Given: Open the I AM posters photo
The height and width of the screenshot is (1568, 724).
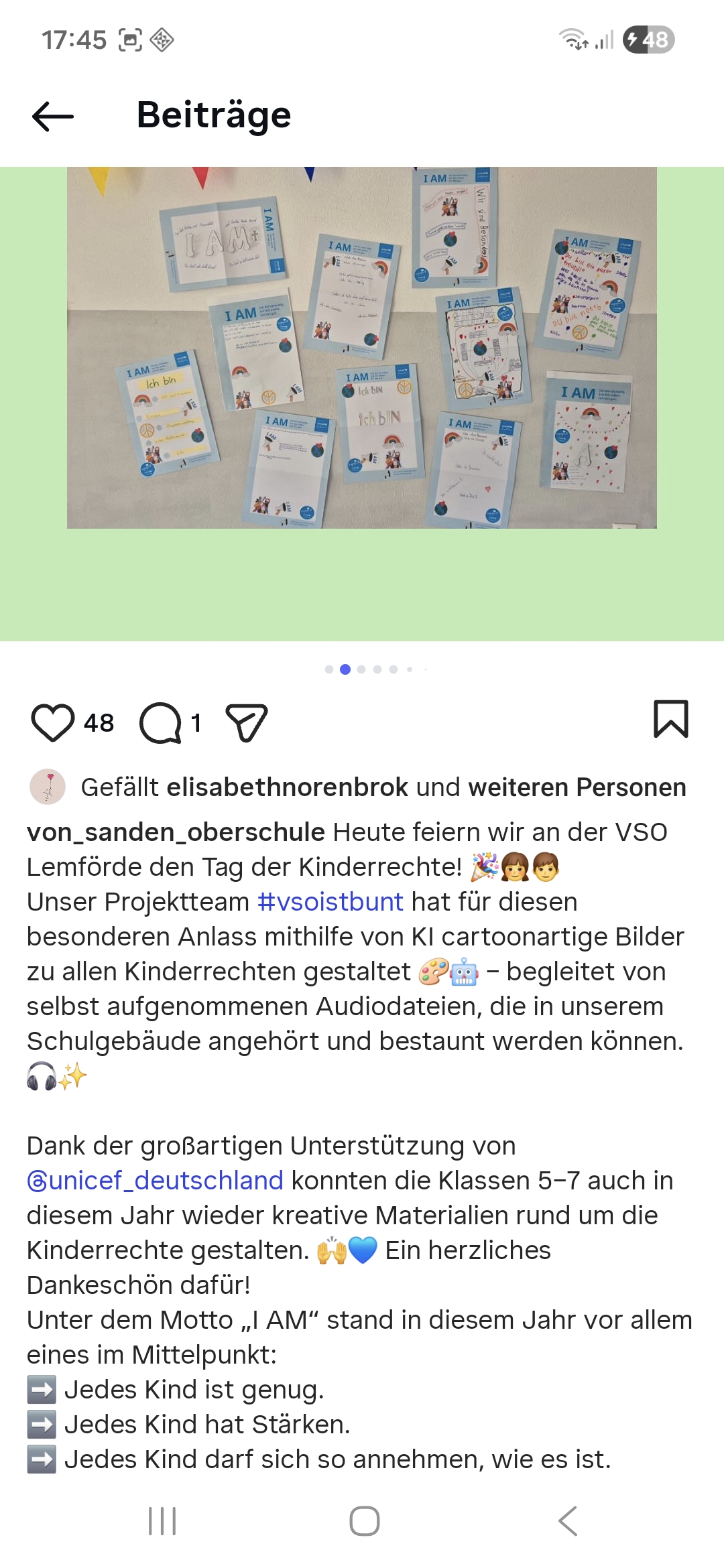Looking at the screenshot, I should point(362,348).
